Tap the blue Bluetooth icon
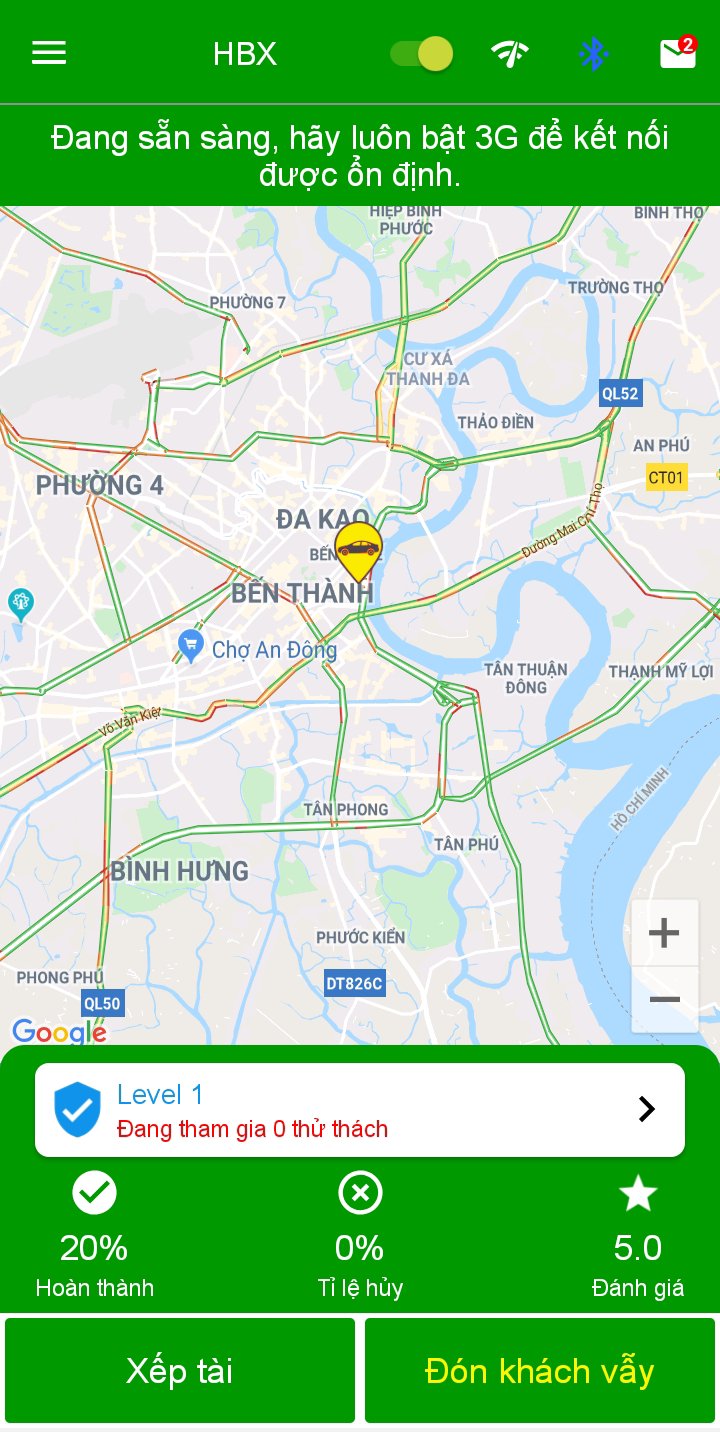The image size is (720, 1432). point(594,53)
